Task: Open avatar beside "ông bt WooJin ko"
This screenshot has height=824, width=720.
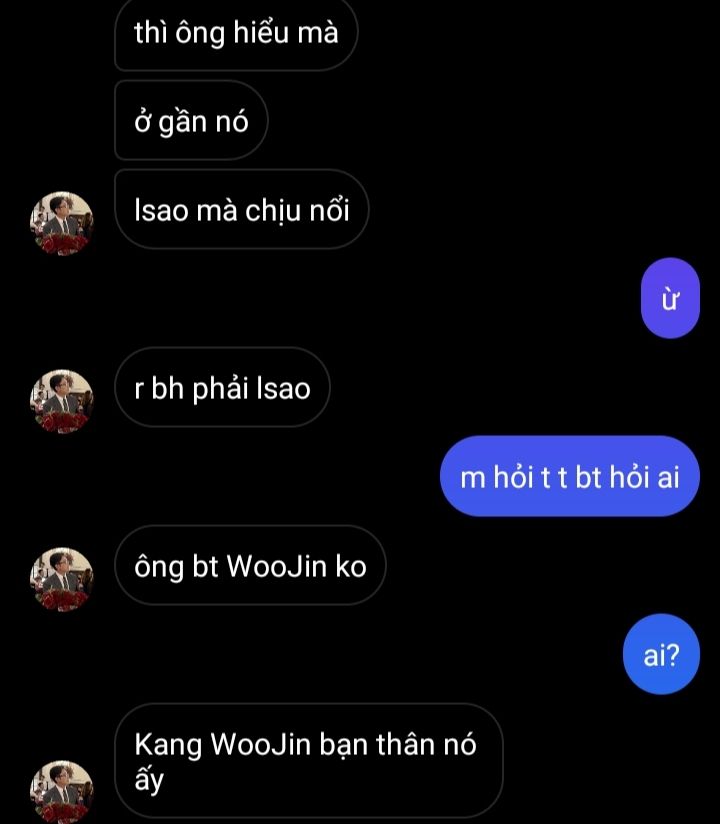Action: [x=61, y=579]
